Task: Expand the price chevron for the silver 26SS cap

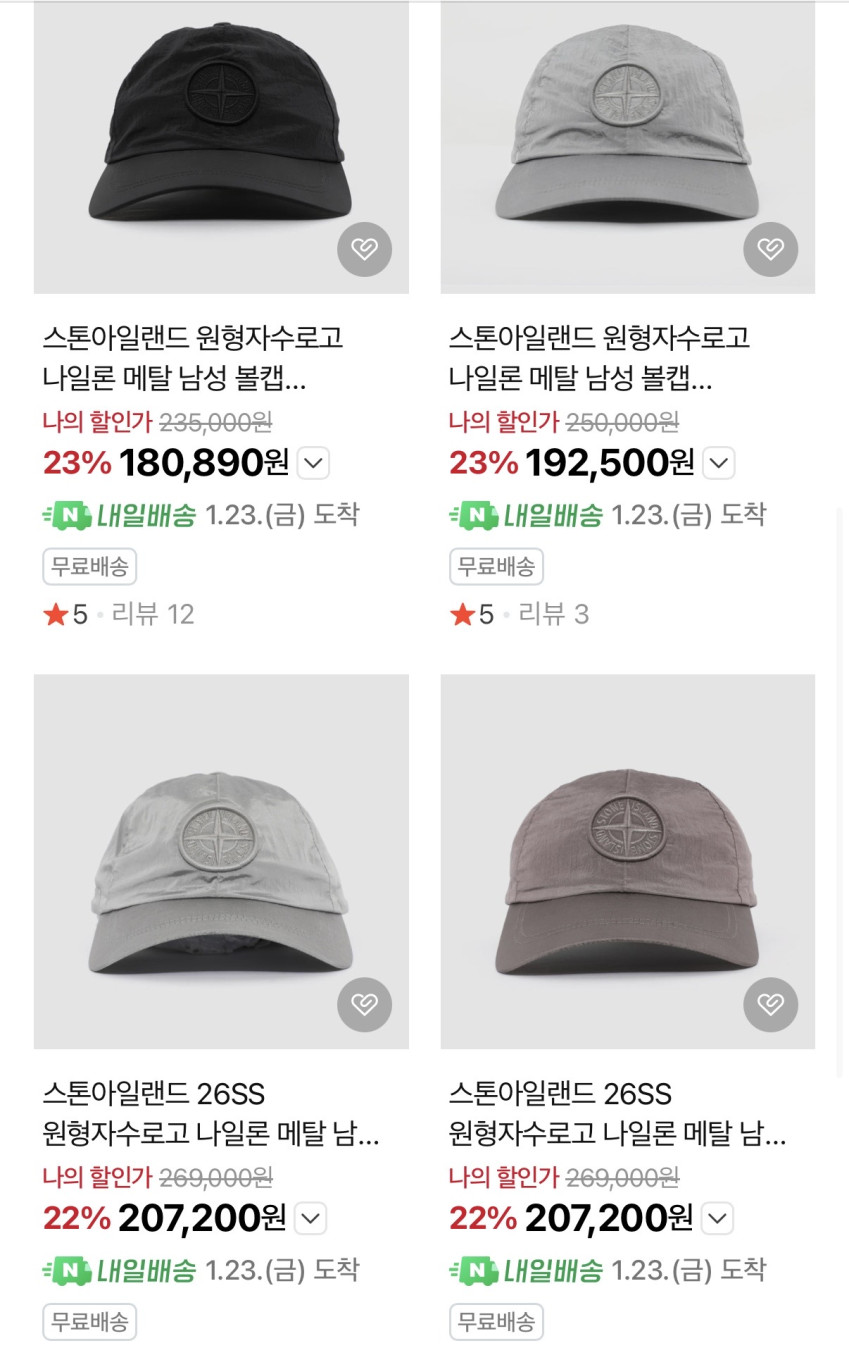Action: tap(311, 1218)
